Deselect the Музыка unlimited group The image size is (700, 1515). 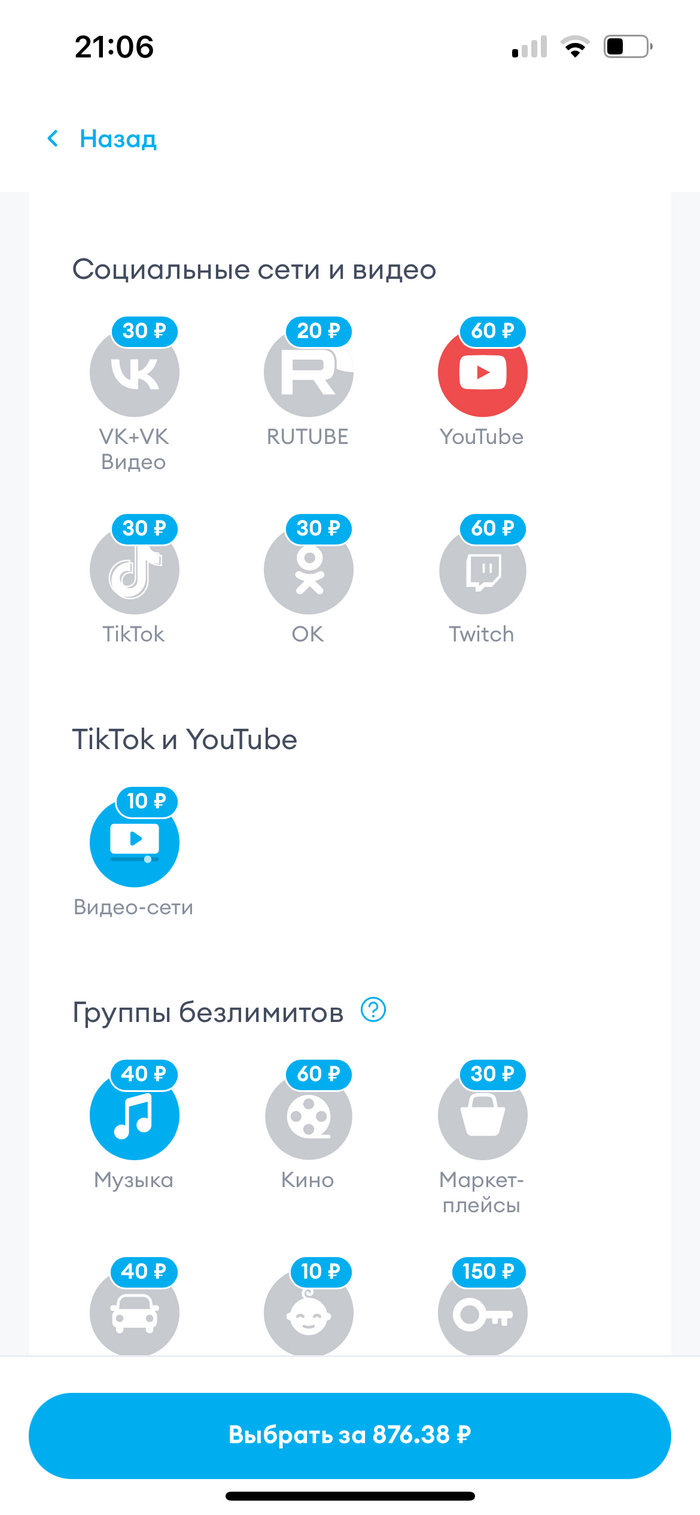pos(134,1115)
